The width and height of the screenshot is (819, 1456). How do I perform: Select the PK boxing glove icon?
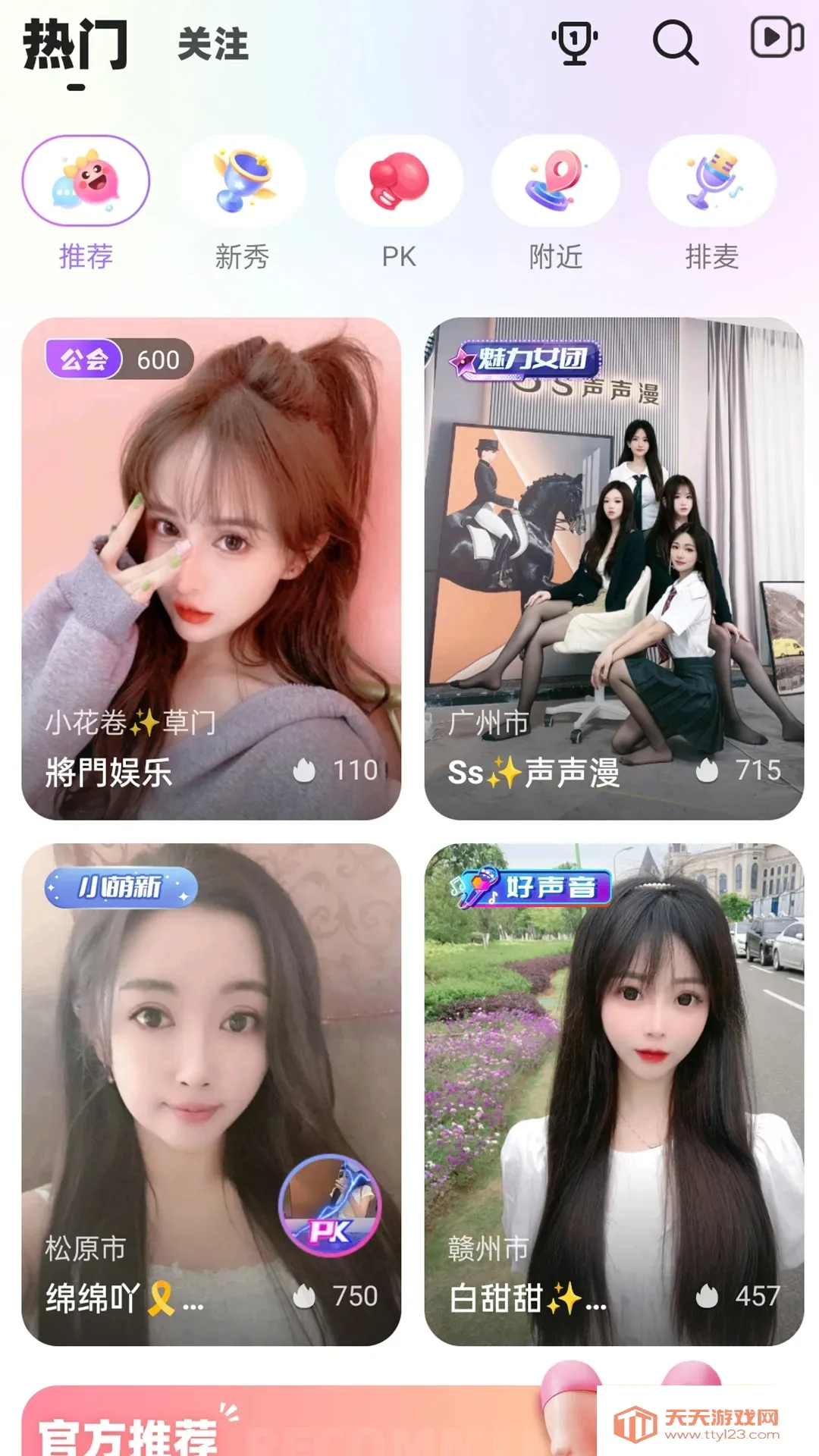click(400, 182)
